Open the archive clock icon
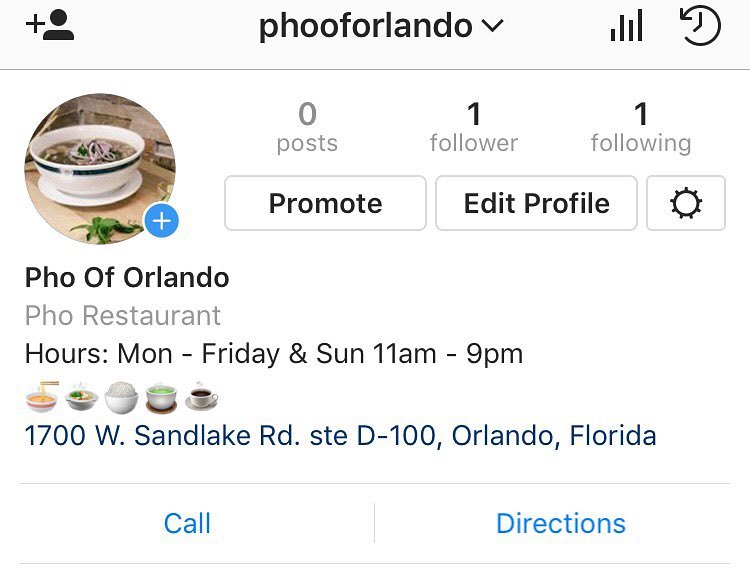750x568 pixels. click(700, 26)
